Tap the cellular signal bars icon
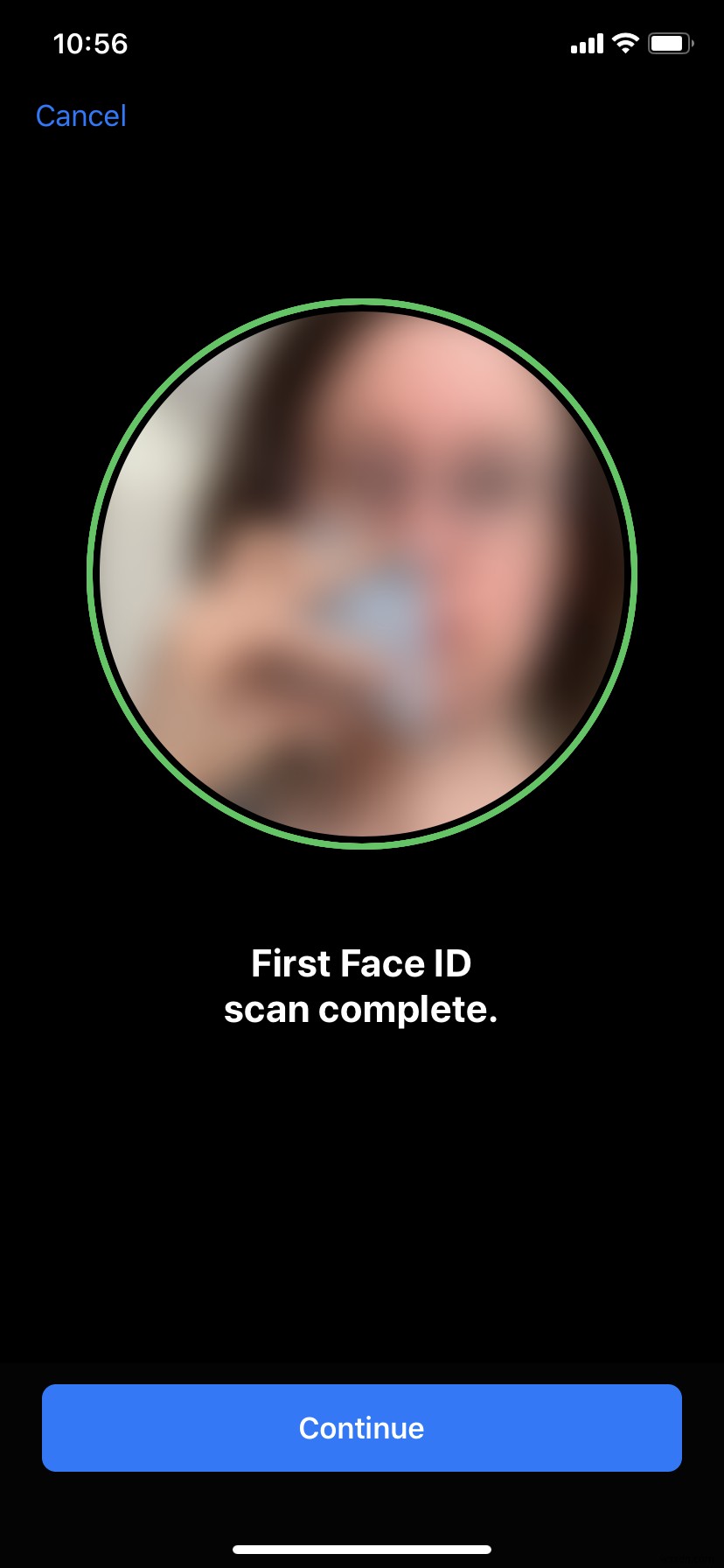 coord(586,42)
